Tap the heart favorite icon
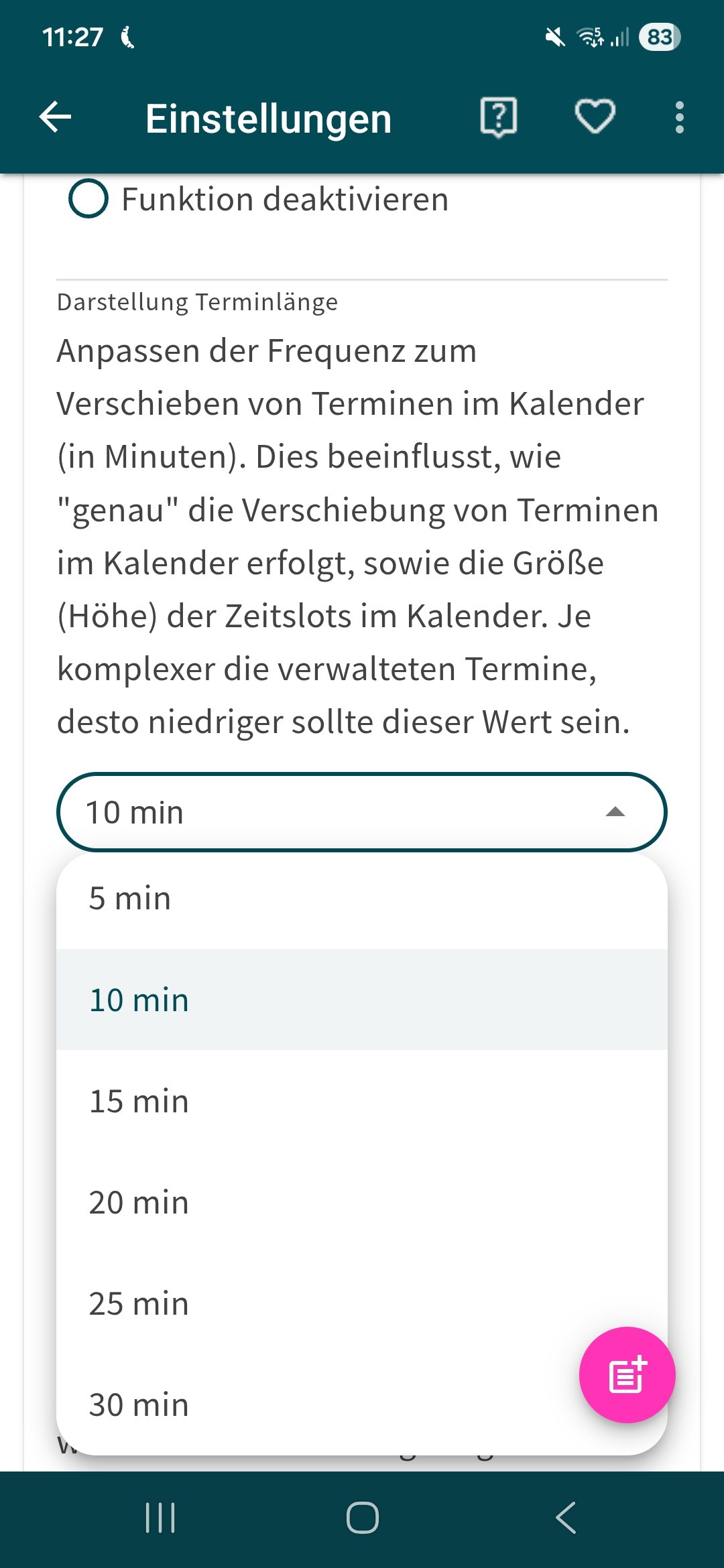The image size is (724, 1568). coord(595,117)
